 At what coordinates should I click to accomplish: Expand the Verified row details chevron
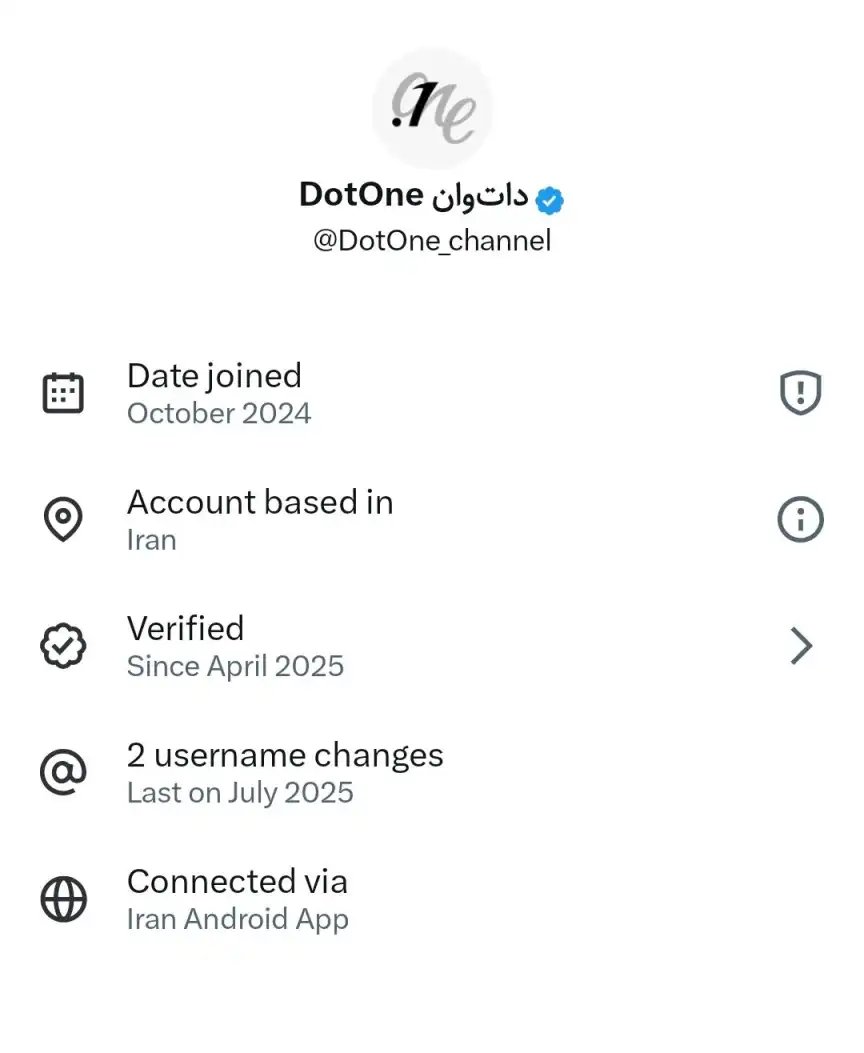(x=800, y=645)
